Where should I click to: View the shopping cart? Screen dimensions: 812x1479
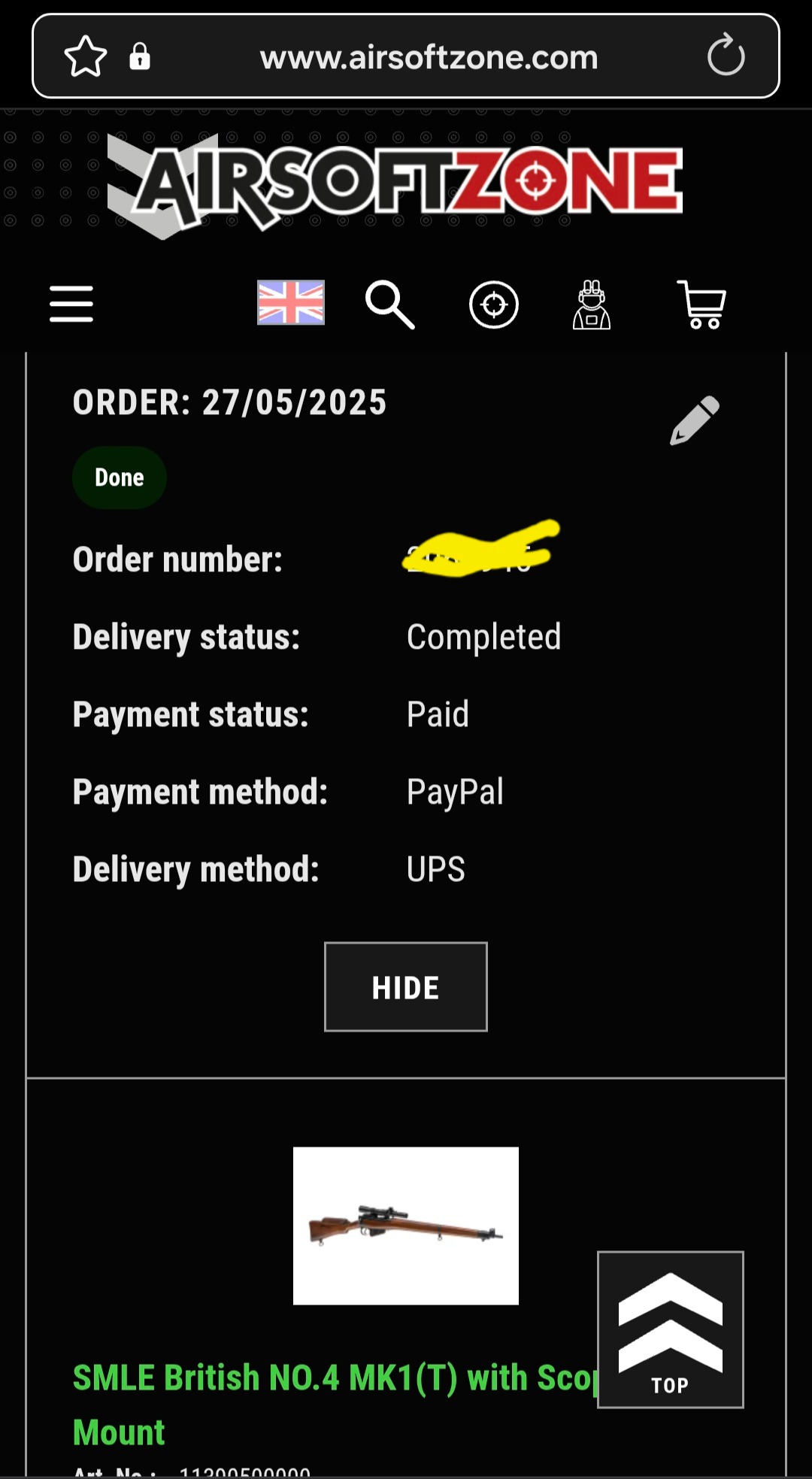point(701,305)
